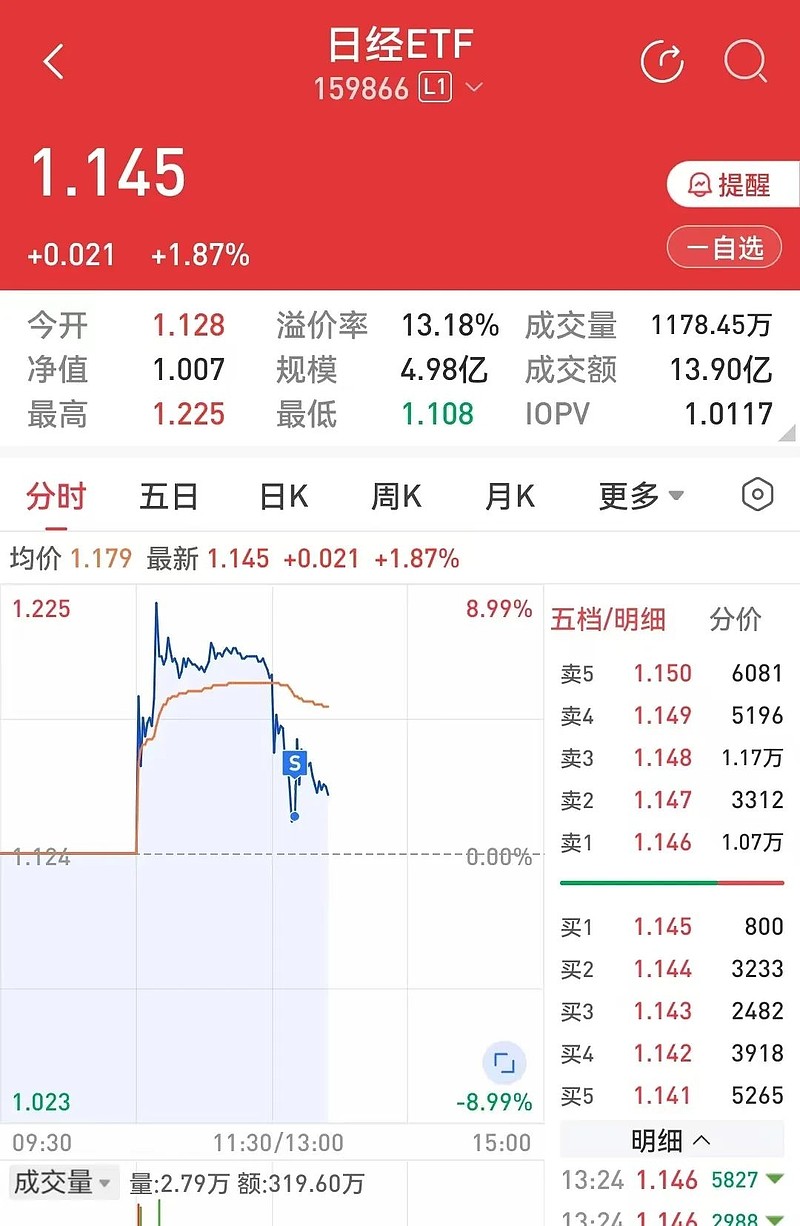This screenshot has width=800, height=1226.
Task: Expand the 更多 chart types menu
Action: (x=642, y=495)
